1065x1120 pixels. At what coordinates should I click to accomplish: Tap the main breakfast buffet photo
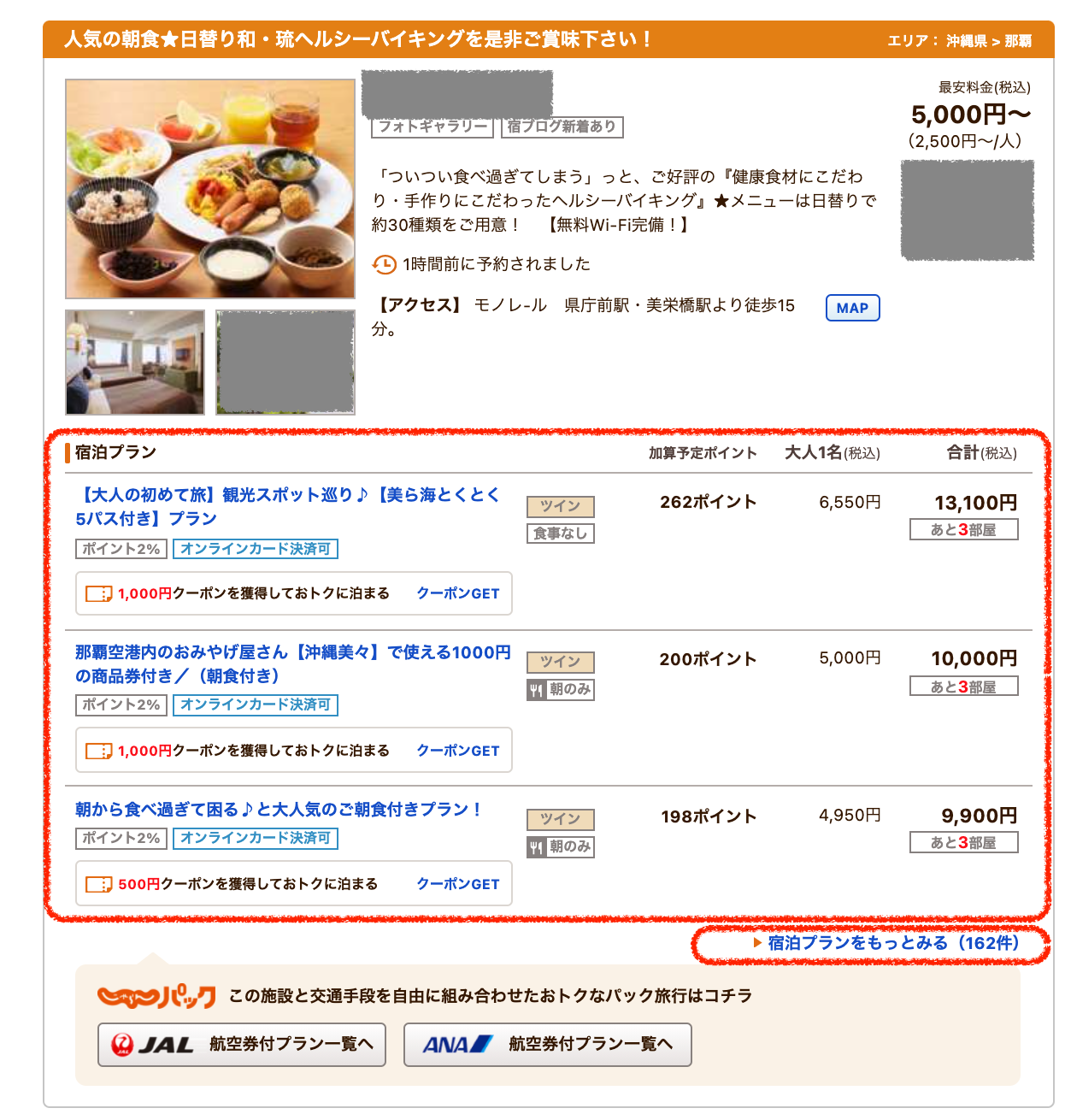pyautogui.click(x=210, y=188)
